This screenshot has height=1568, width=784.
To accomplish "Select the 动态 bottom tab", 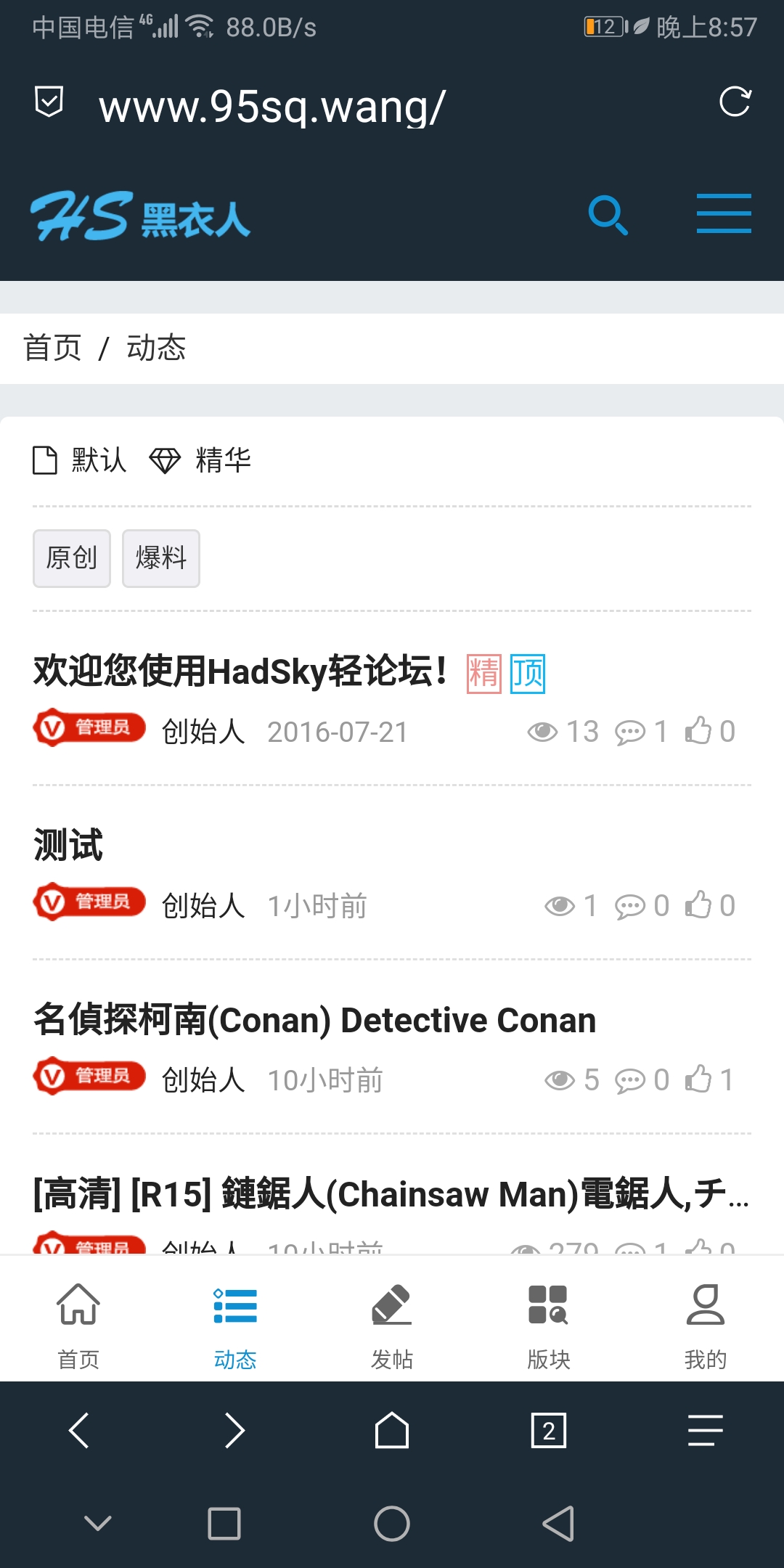I will [x=235, y=1326].
